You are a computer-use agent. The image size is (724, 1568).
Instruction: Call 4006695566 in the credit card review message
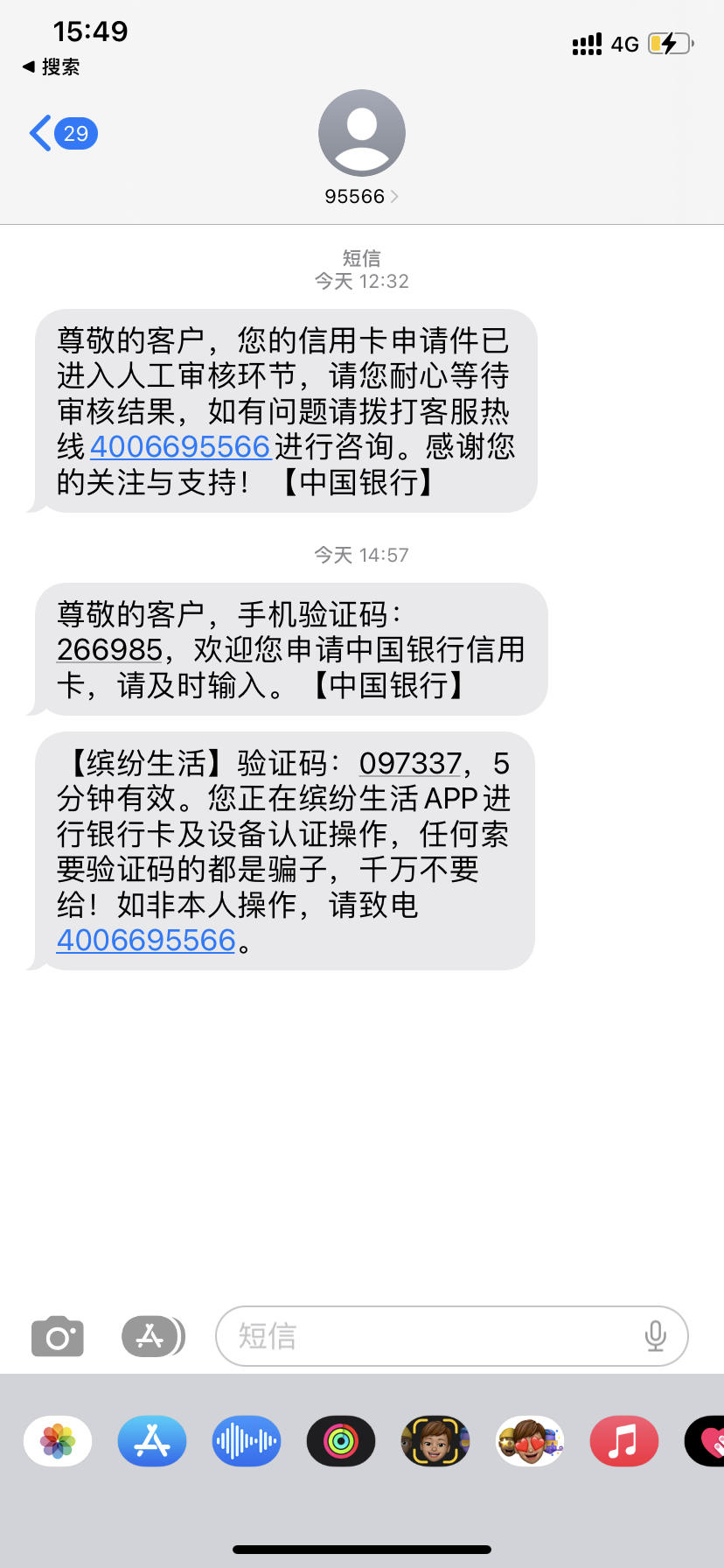[180, 447]
